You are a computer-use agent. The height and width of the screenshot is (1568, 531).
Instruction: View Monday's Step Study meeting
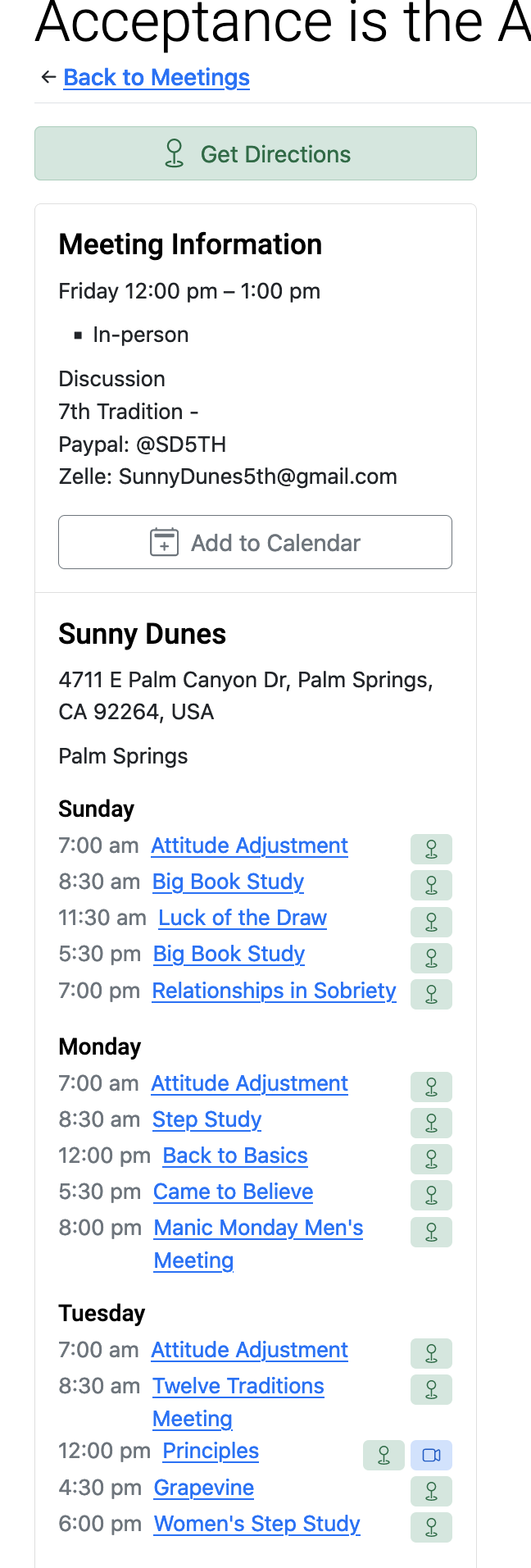pos(207,1119)
